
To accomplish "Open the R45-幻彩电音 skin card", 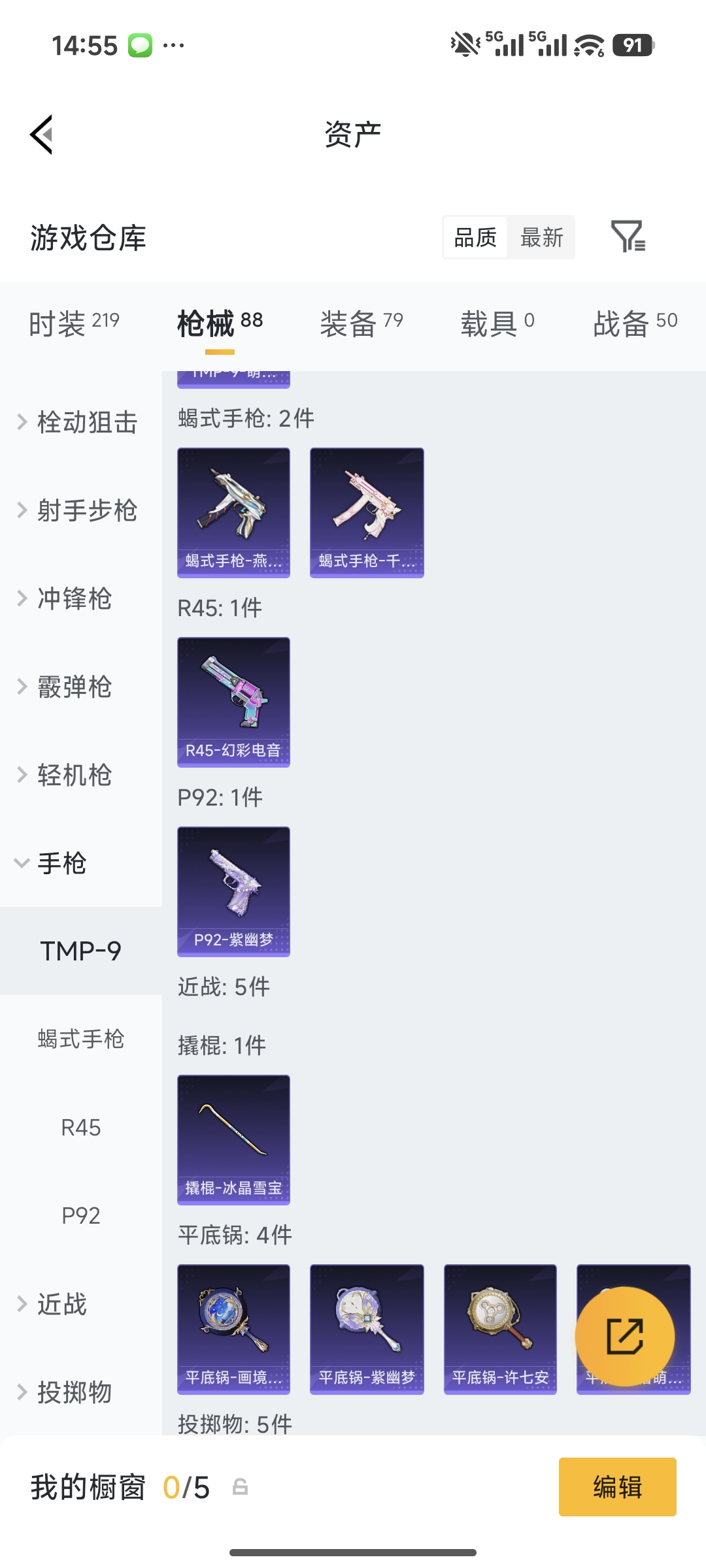I will (233, 700).
